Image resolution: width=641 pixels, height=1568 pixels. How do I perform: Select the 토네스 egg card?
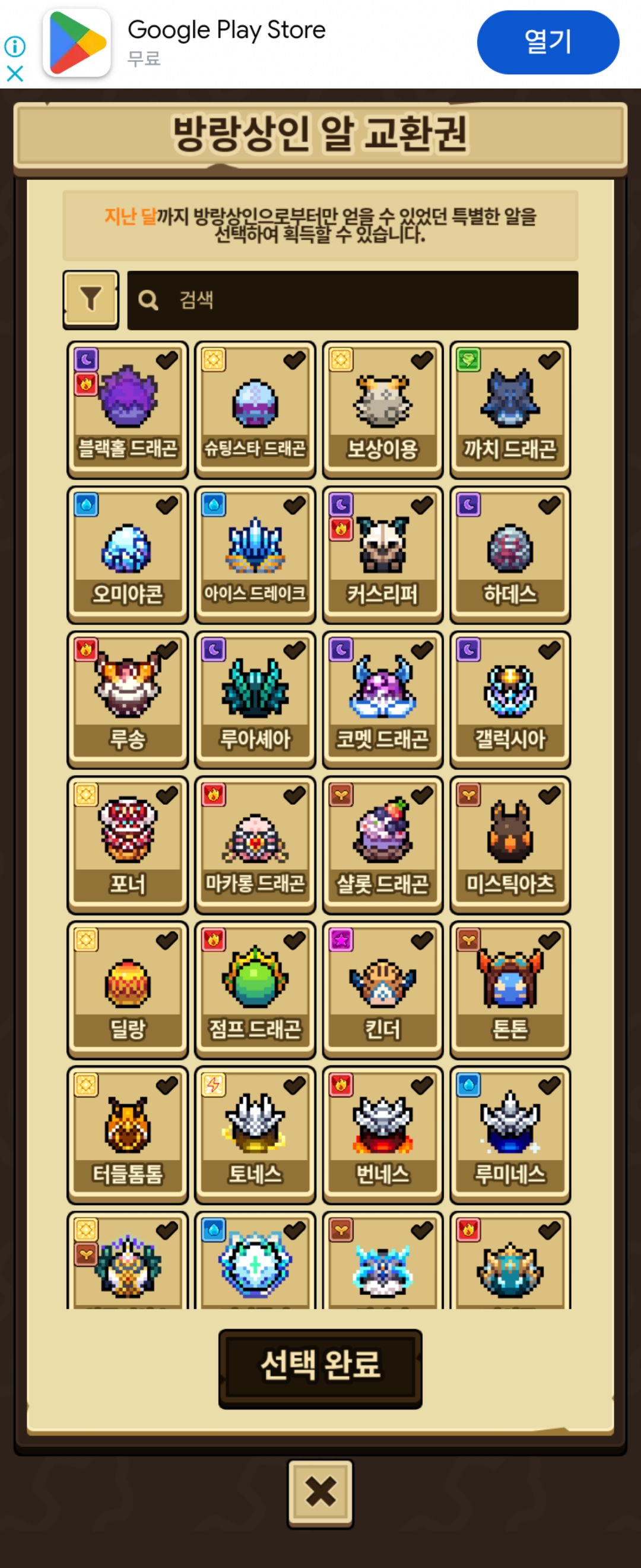coord(255,1134)
